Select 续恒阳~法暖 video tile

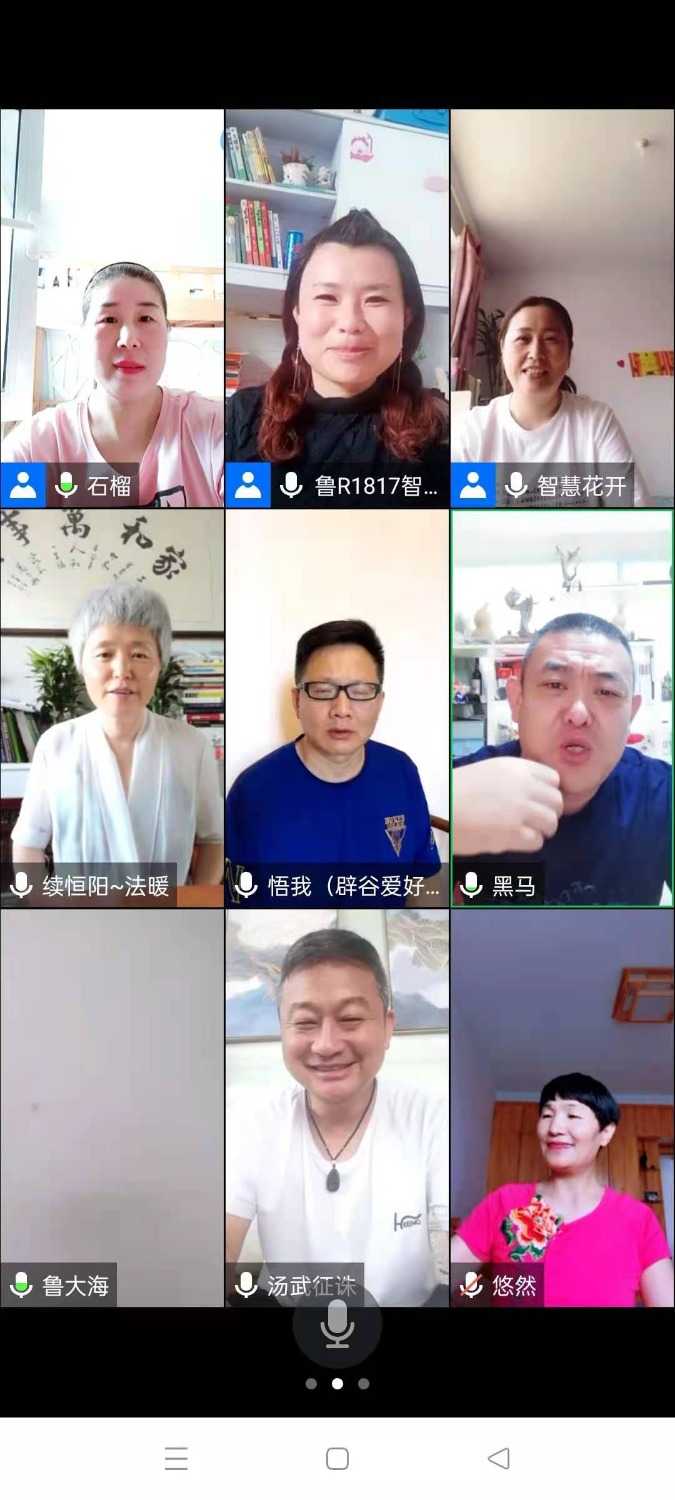(112, 708)
